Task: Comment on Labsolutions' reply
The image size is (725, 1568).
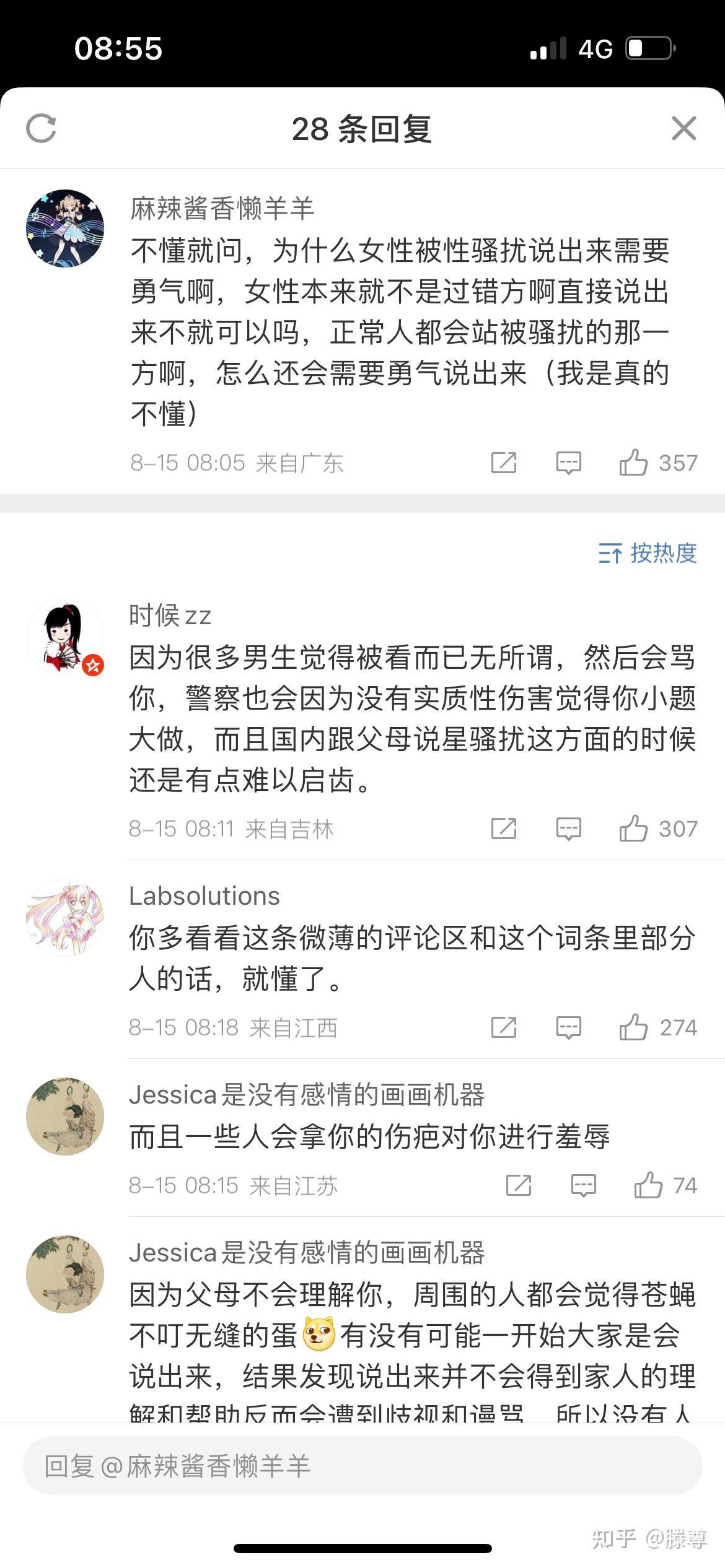Action: tap(568, 1027)
